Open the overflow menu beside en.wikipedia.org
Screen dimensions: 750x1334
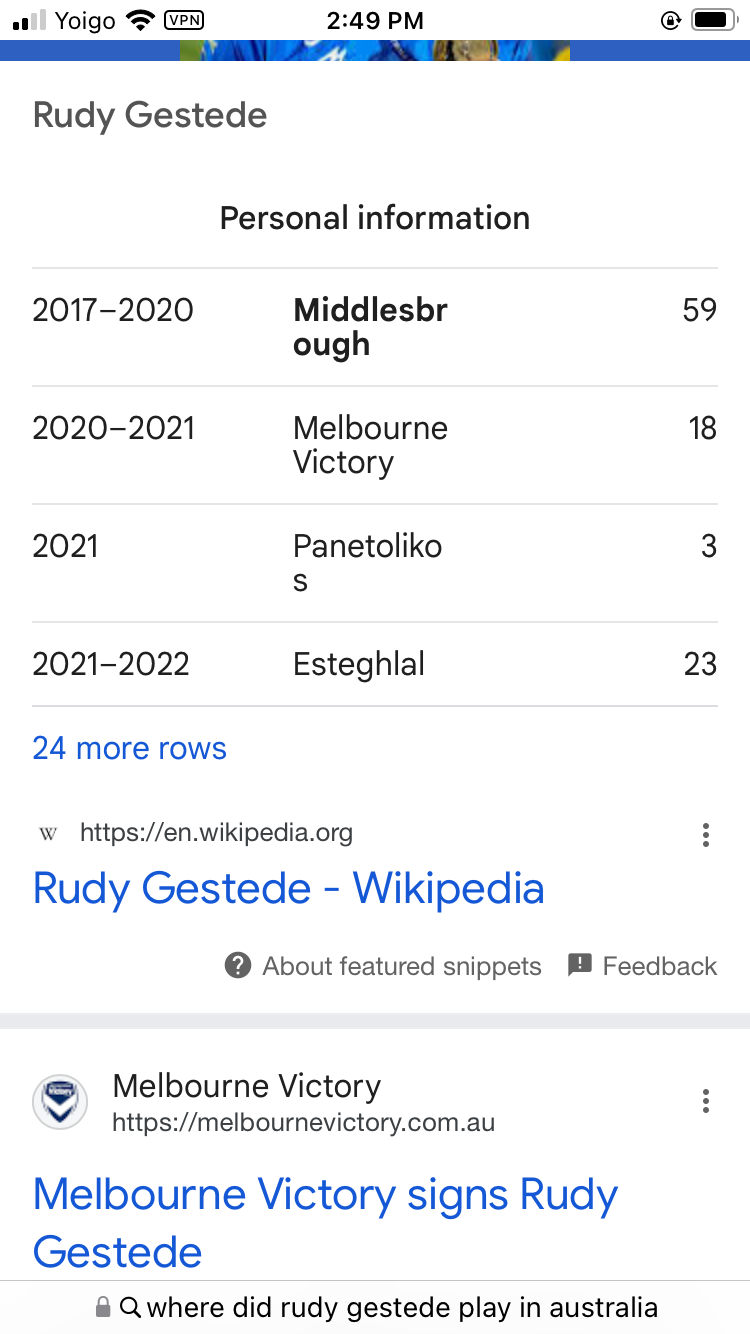706,835
